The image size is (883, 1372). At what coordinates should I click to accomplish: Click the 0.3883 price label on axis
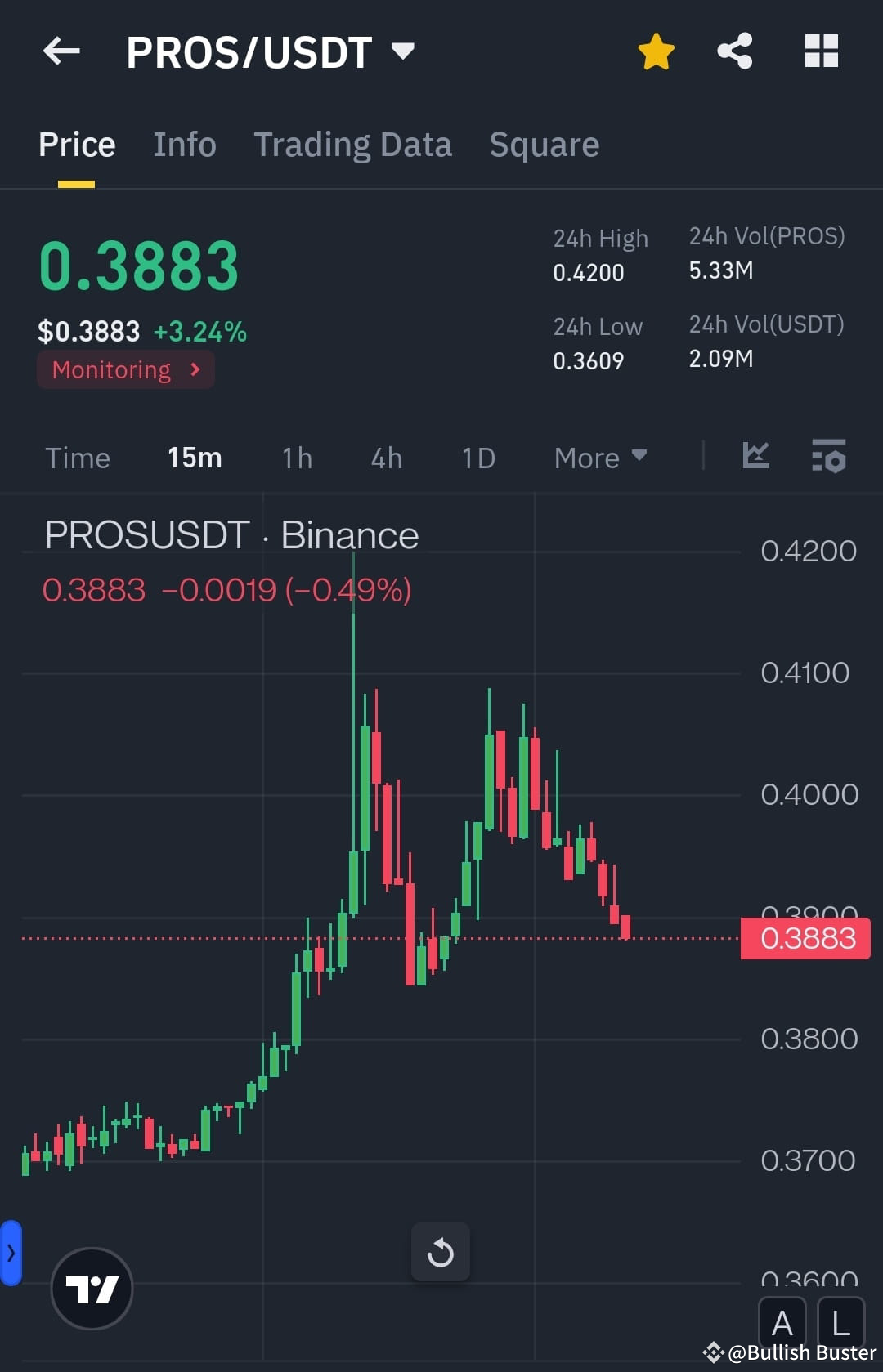point(805,938)
